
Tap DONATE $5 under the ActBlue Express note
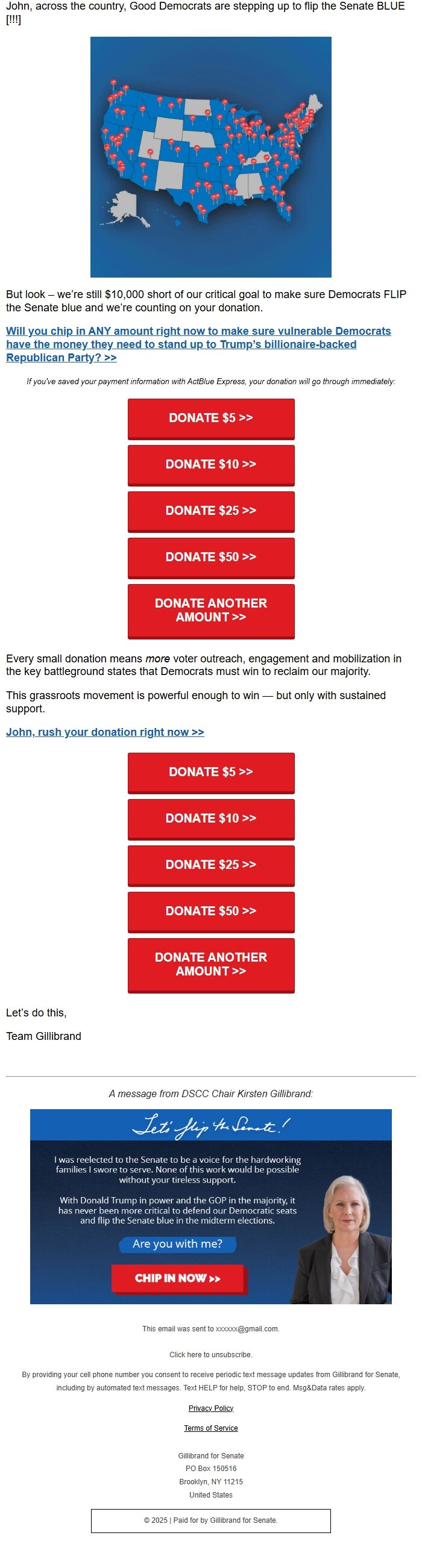coord(211,418)
